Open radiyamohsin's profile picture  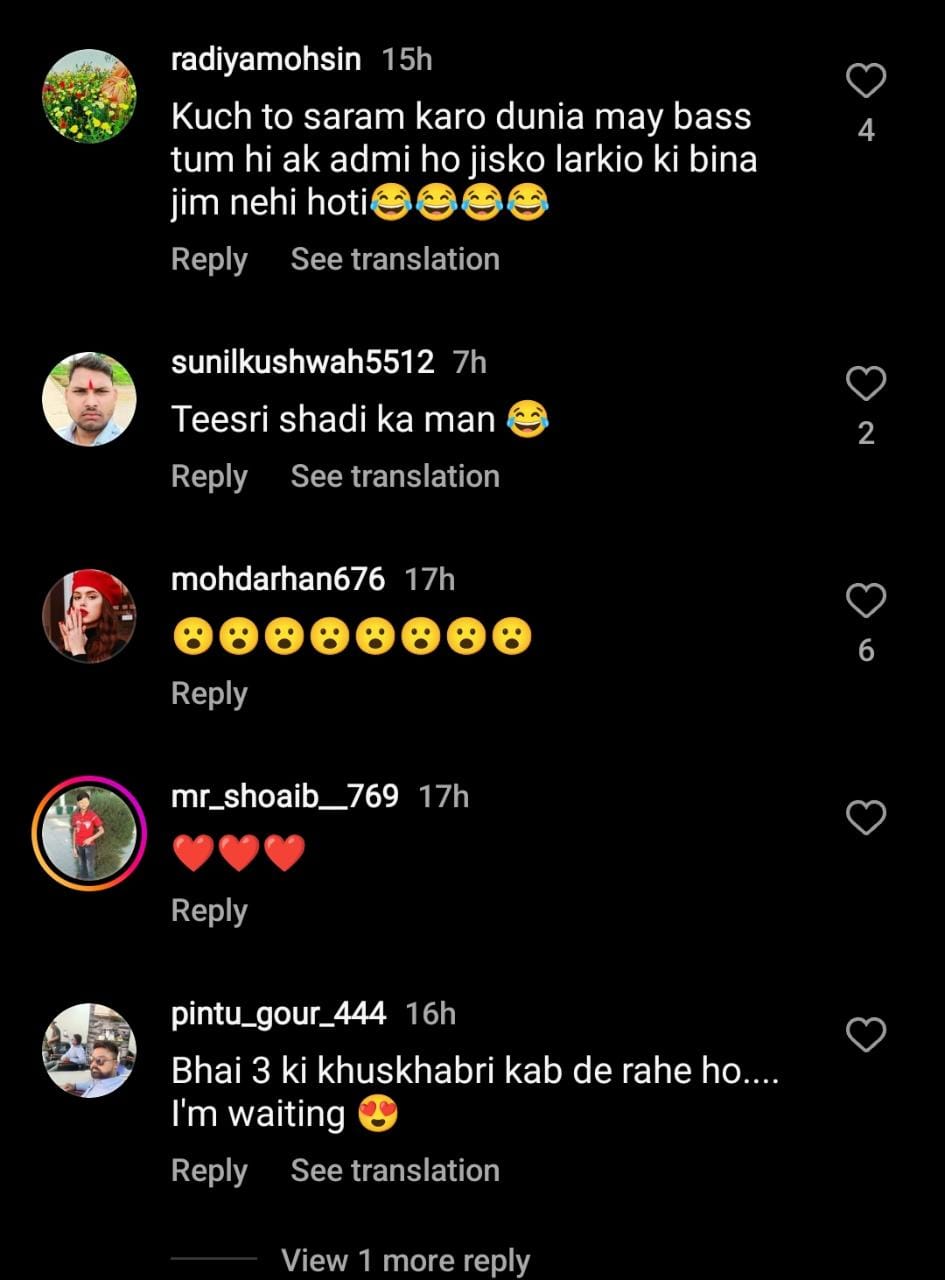point(89,97)
